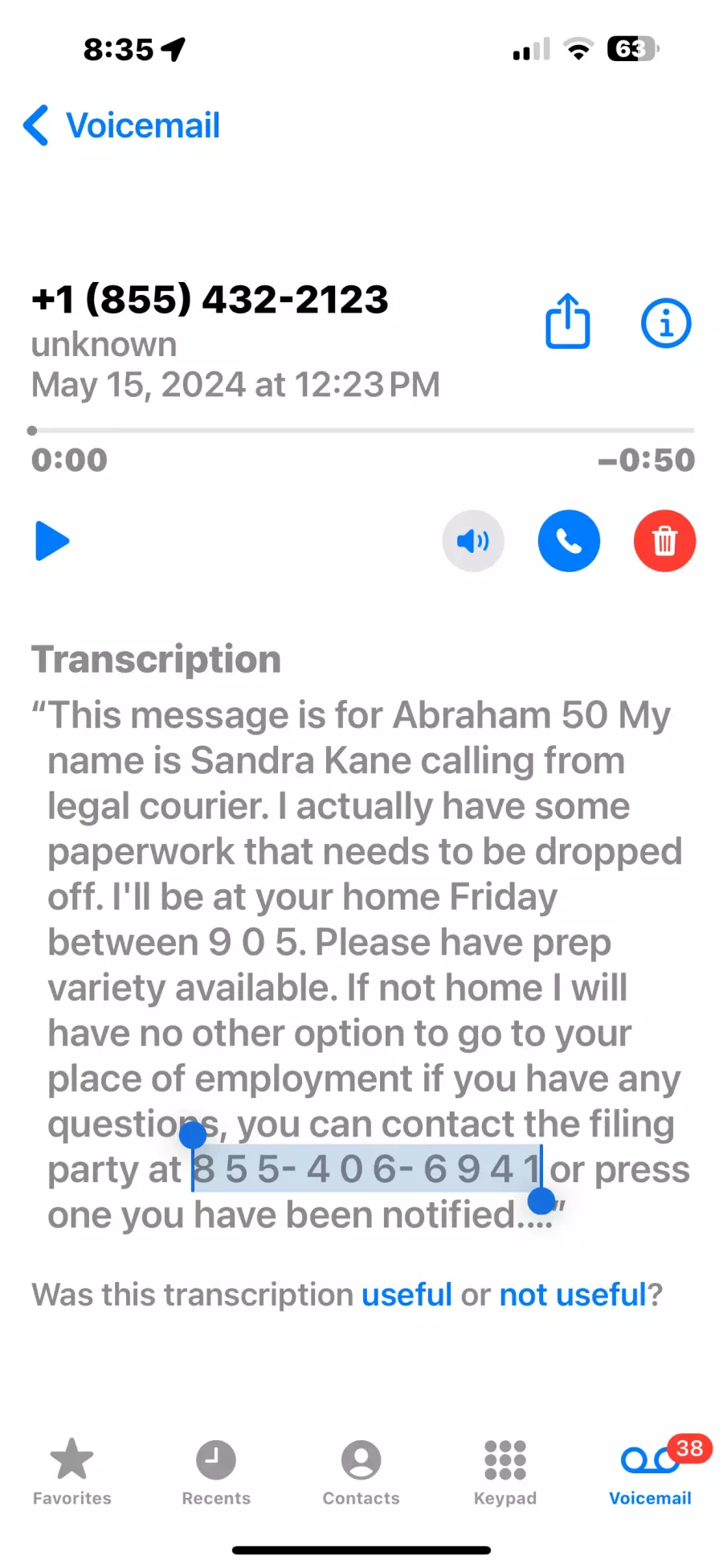Call back +1 (855) 432-2123
The width and height of the screenshot is (723, 1568).
569,541
